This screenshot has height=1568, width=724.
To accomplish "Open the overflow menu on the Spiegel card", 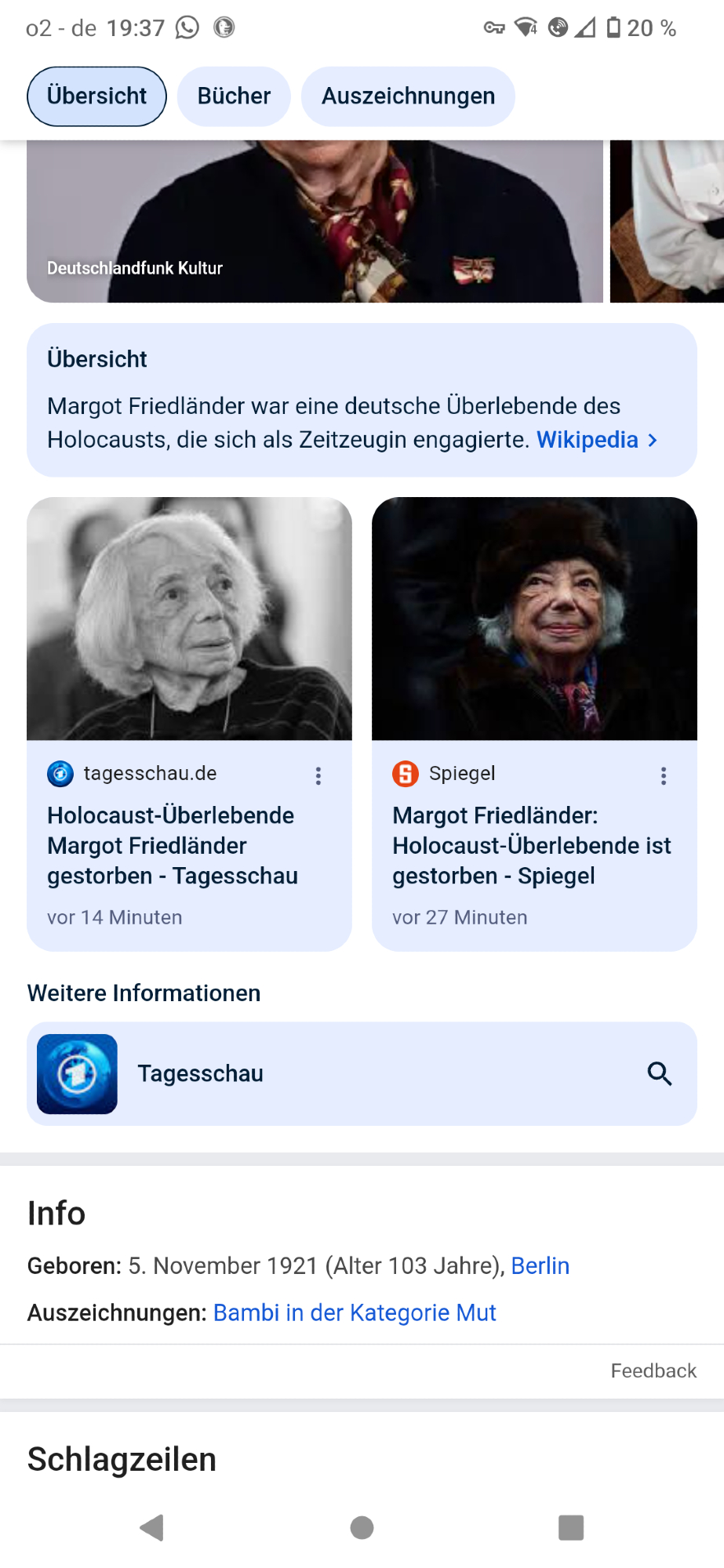I will coord(664,776).
